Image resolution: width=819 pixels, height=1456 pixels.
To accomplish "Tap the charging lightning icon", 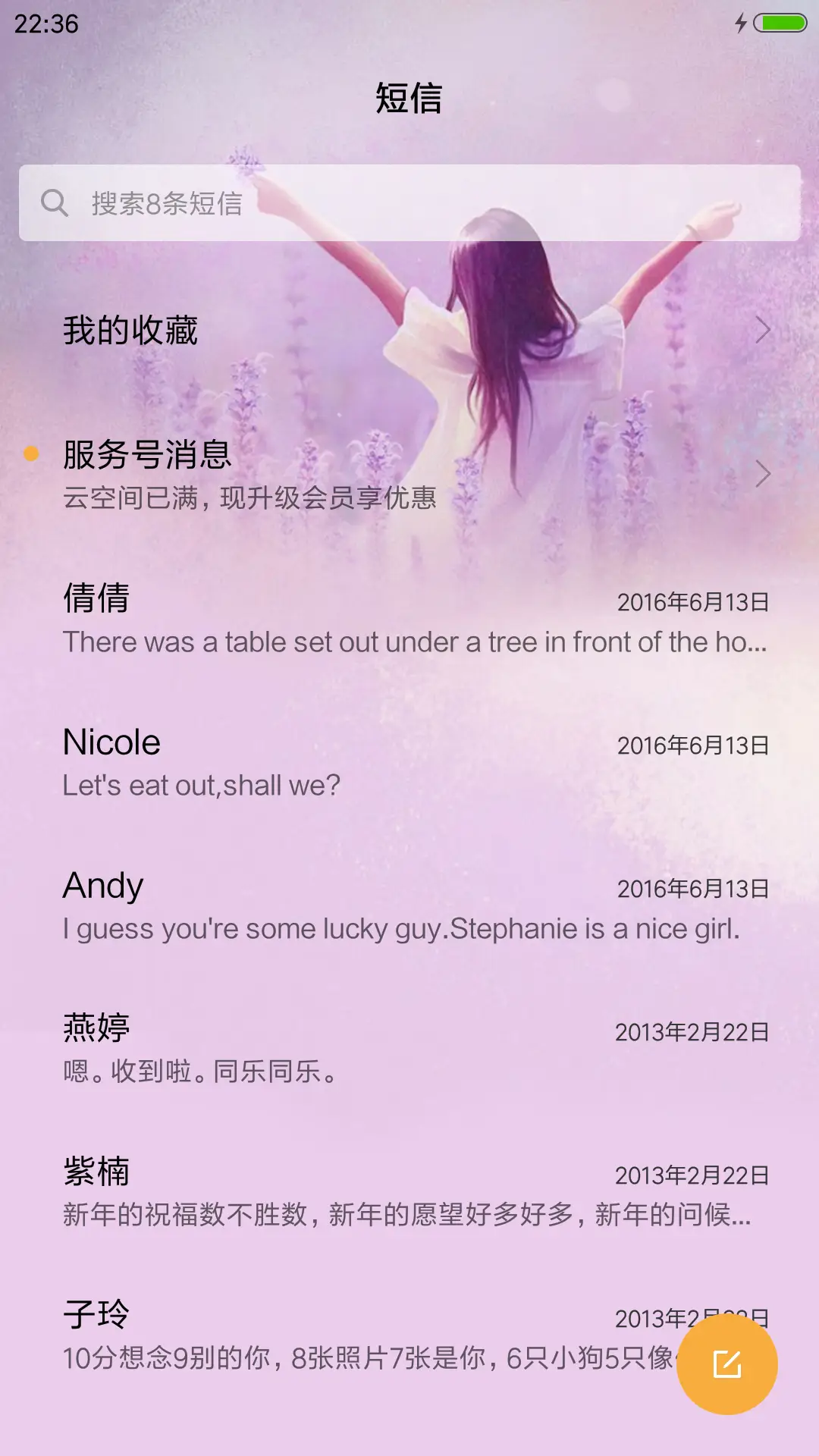I will 742,23.
